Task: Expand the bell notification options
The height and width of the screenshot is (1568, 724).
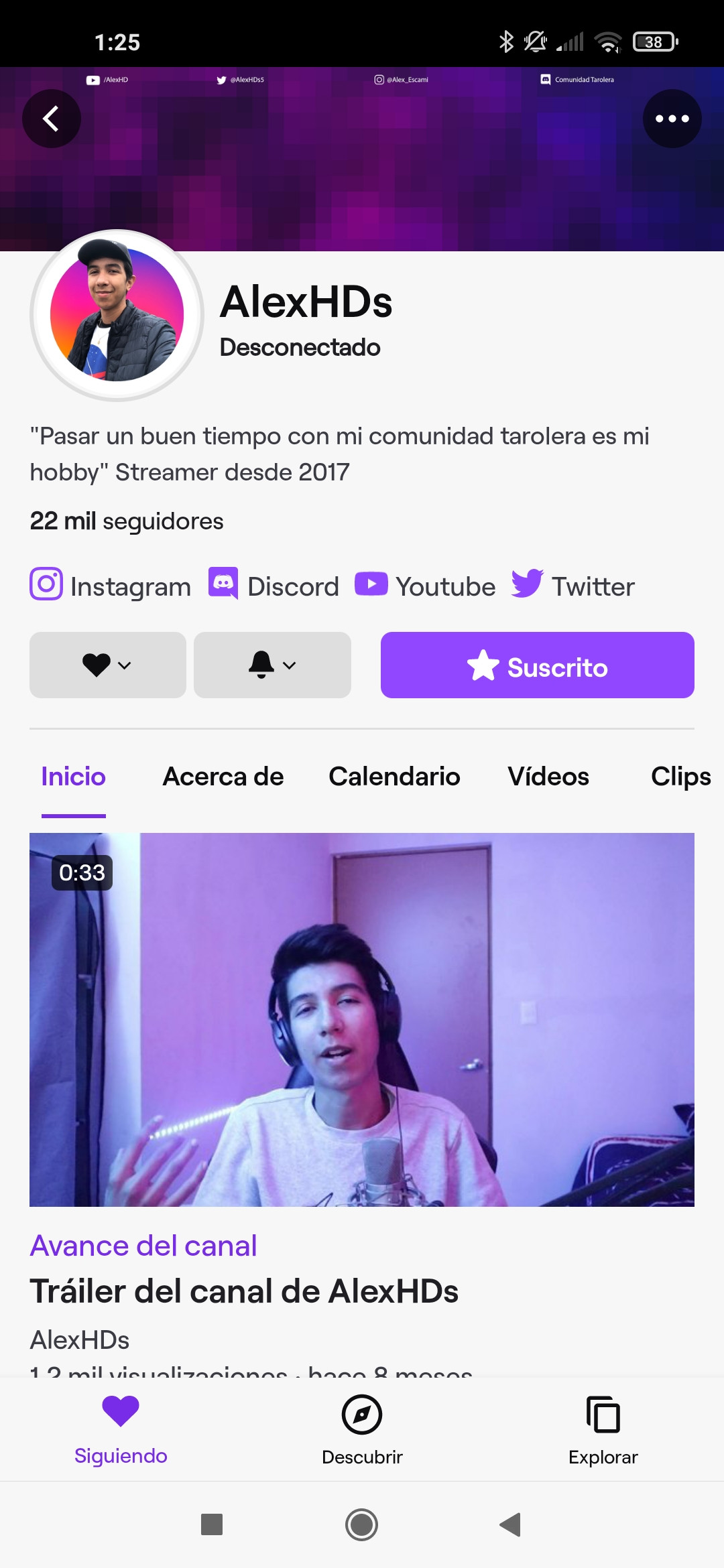Action: pos(272,665)
